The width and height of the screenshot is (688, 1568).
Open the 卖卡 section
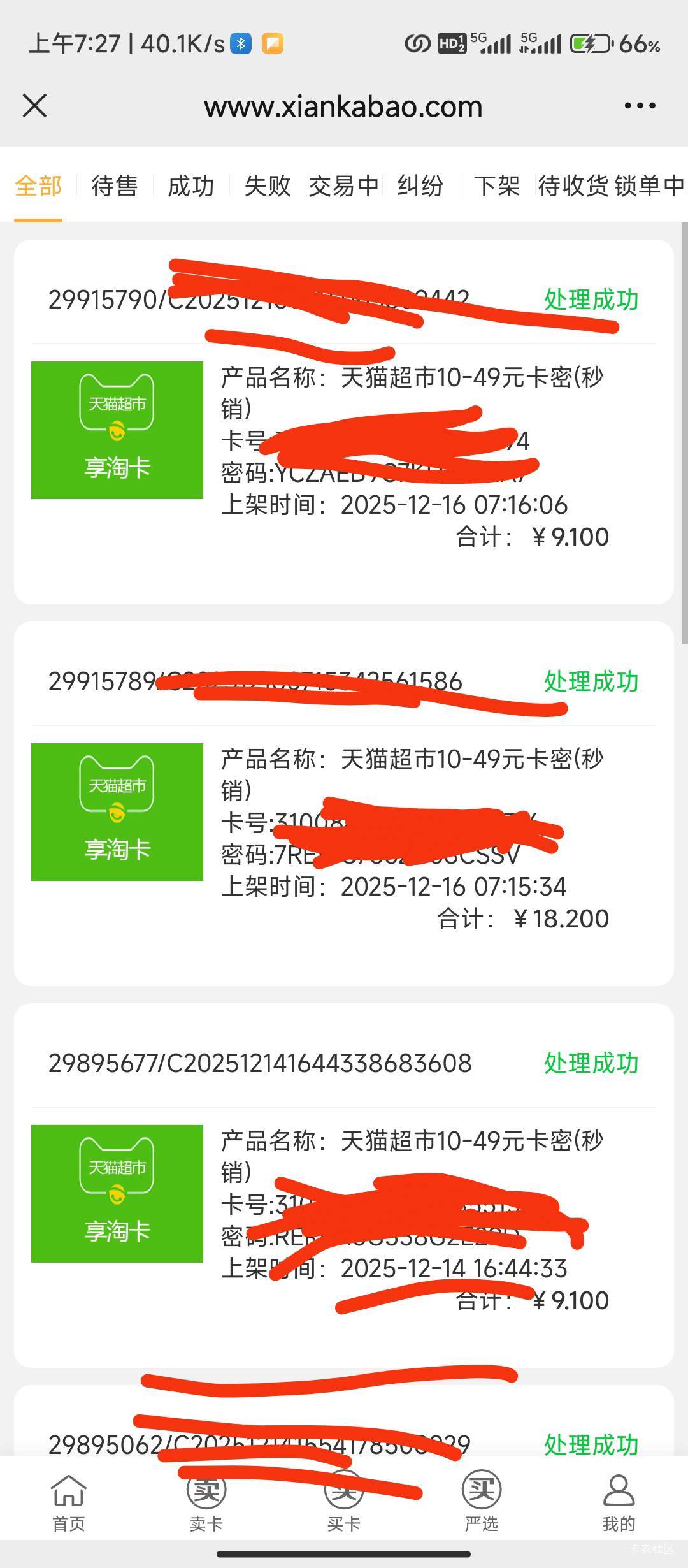pyautogui.click(x=206, y=1503)
